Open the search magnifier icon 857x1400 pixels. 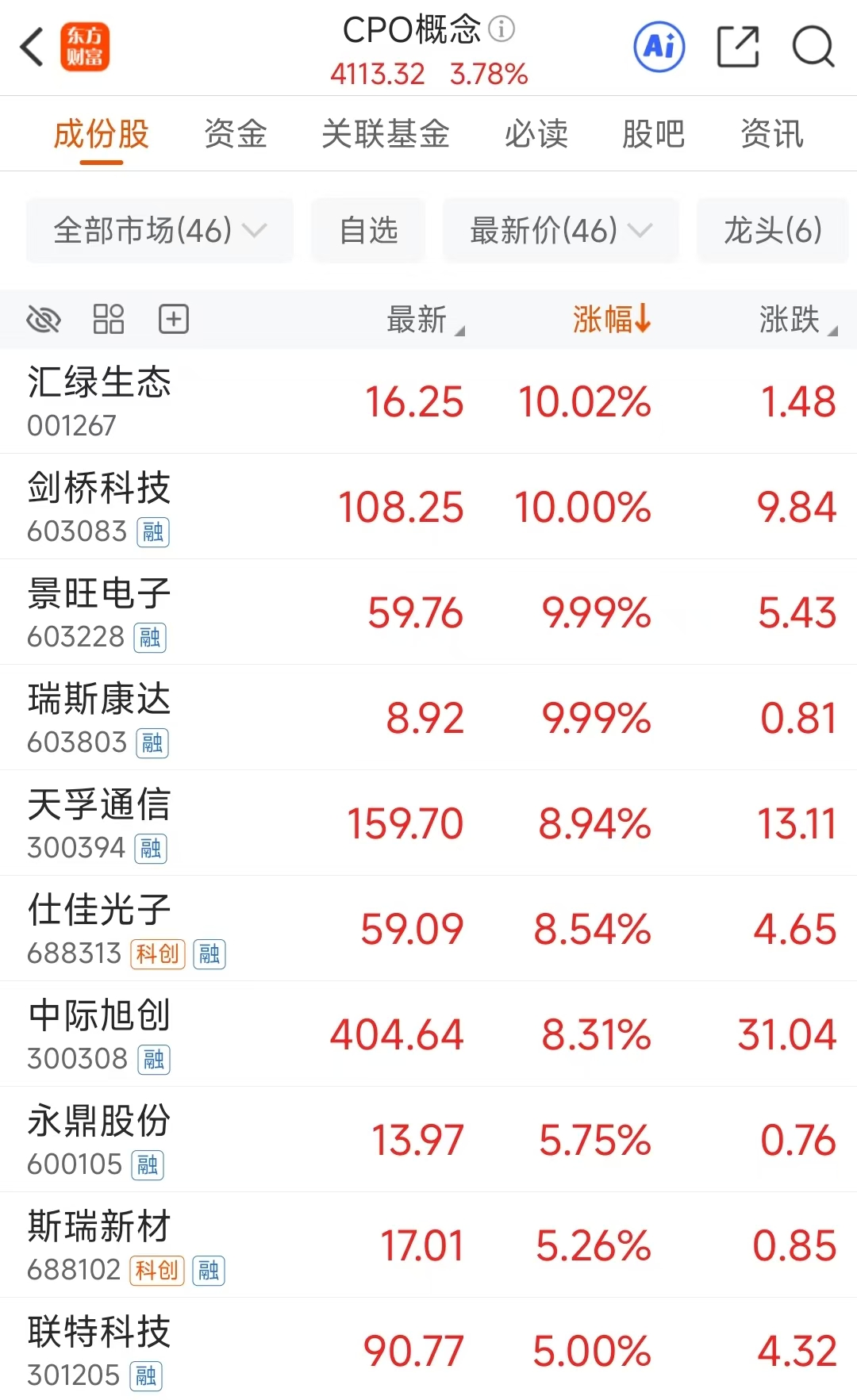pyautogui.click(x=813, y=47)
